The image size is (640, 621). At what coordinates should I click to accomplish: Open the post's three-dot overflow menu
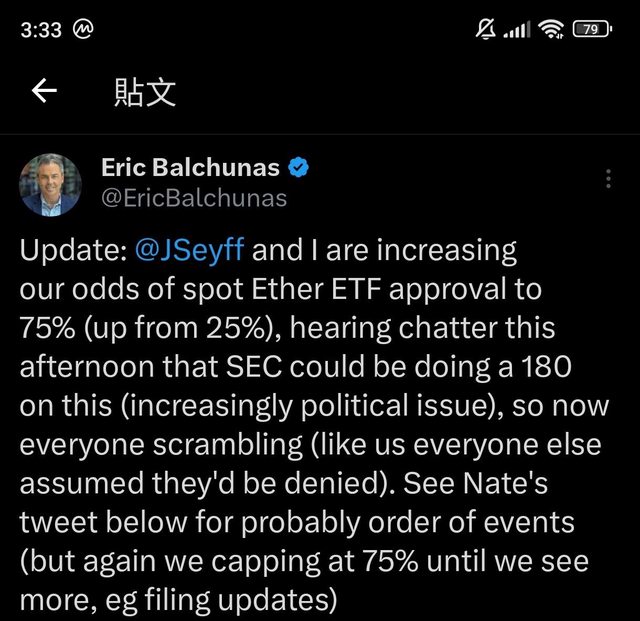coord(609,179)
